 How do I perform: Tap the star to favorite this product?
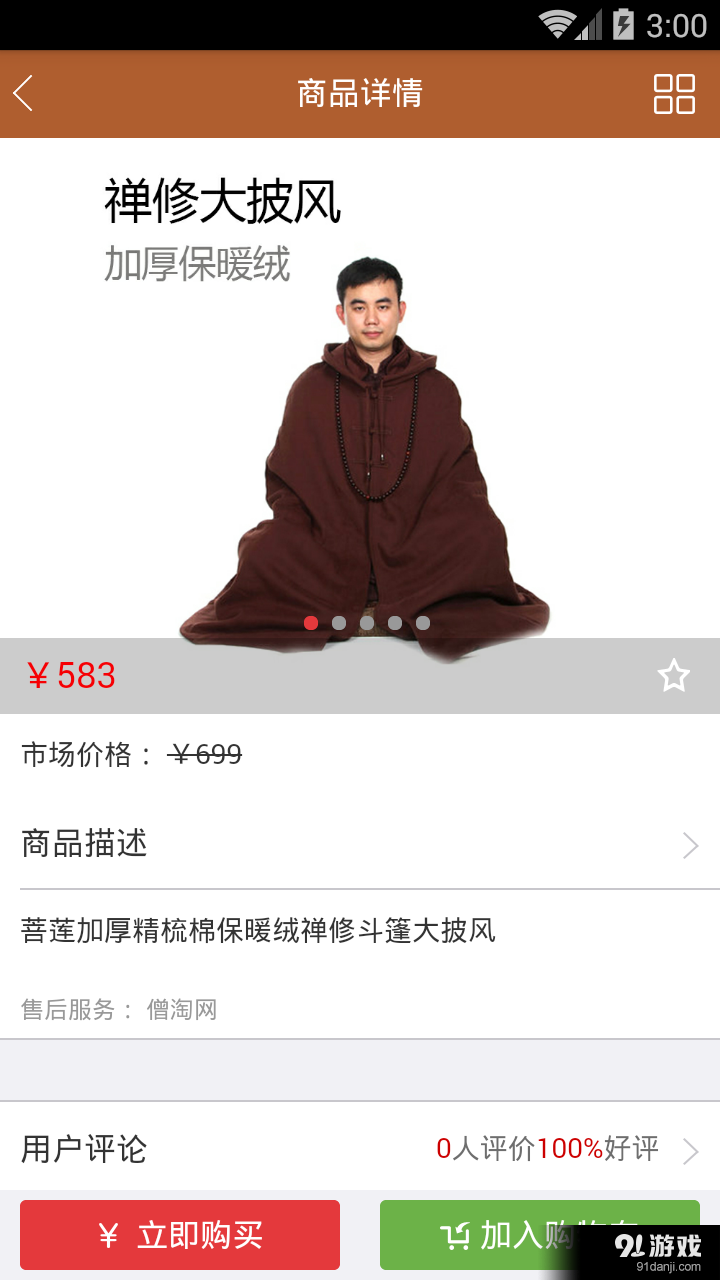[674, 676]
